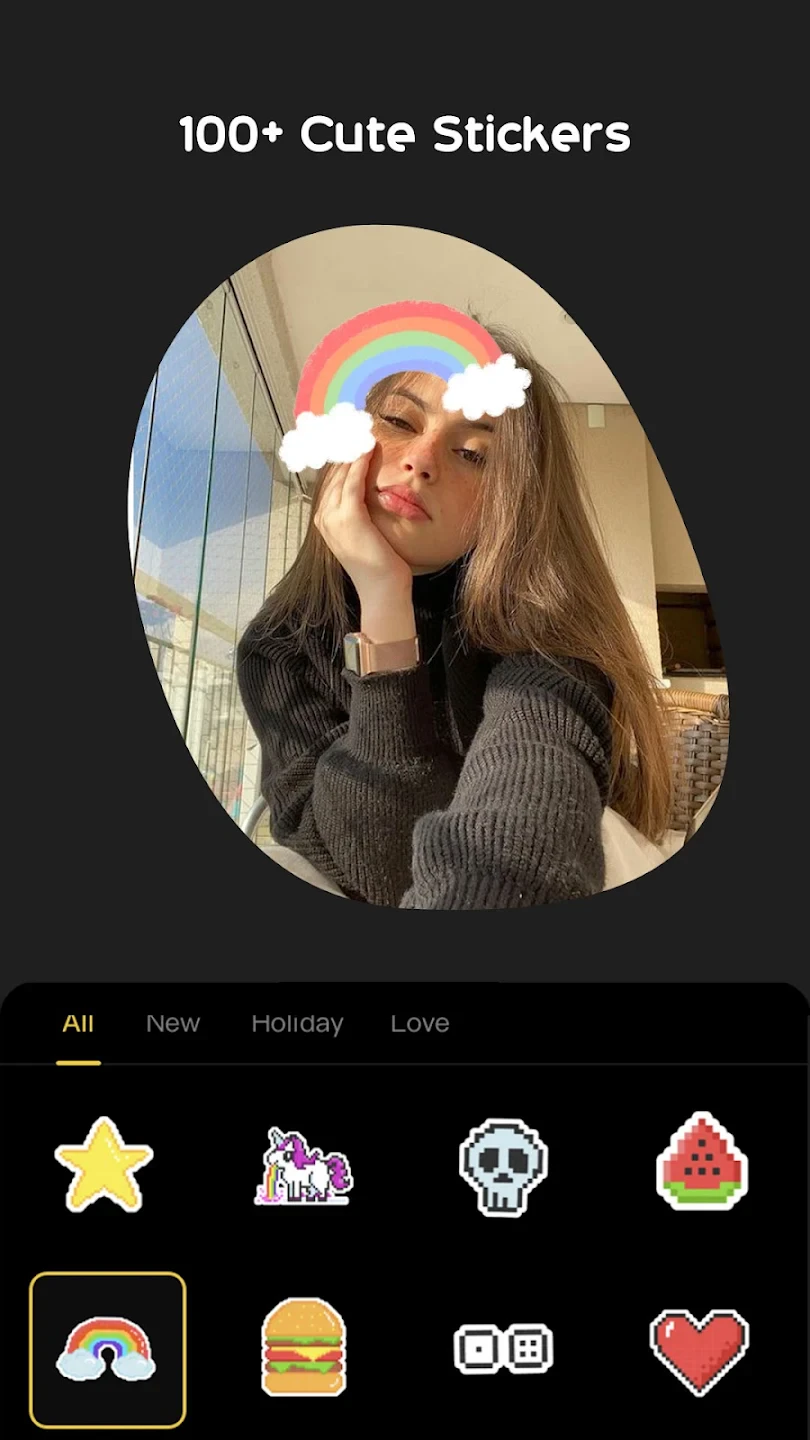Image resolution: width=810 pixels, height=1440 pixels.
Task: Add the red heart sticker
Action: [700, 1350]
